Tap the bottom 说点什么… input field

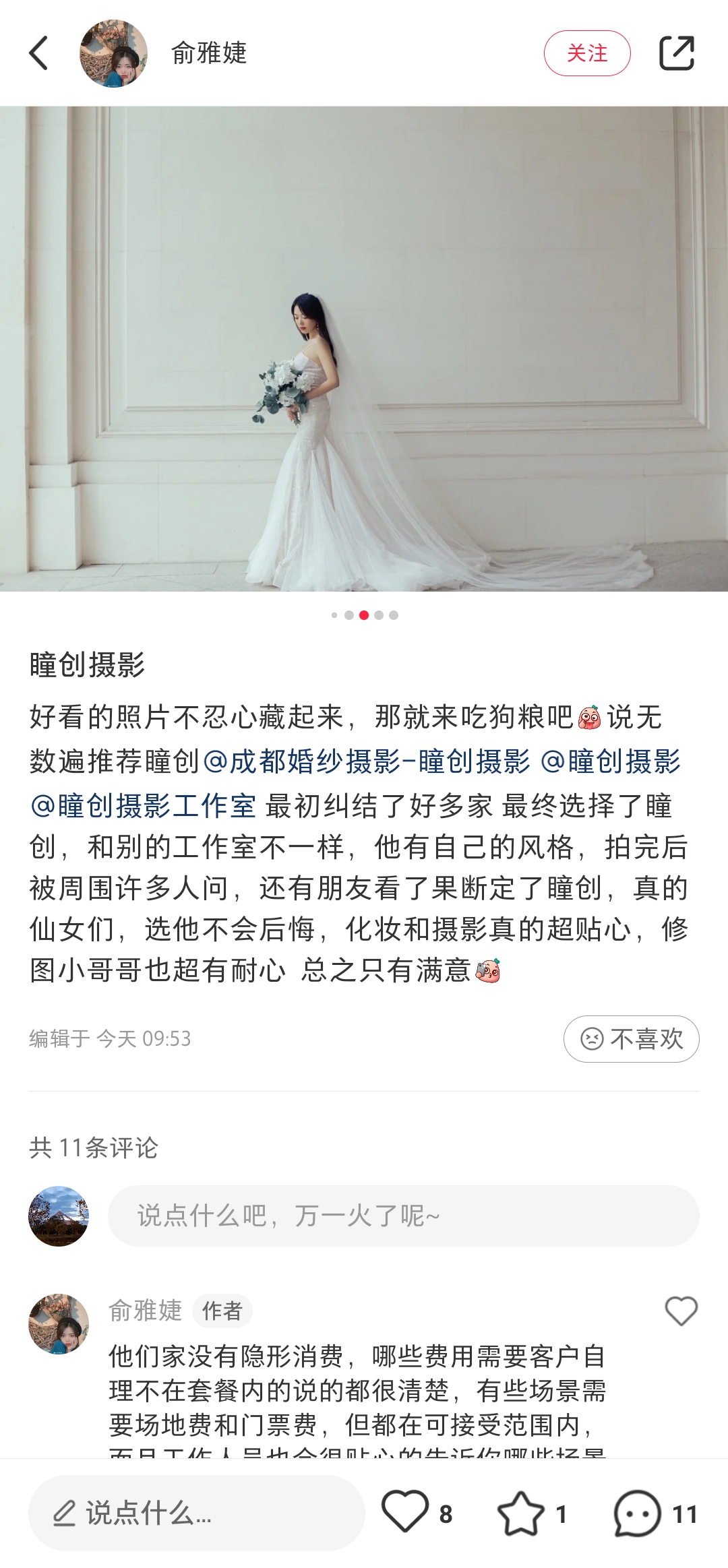tap(196, 1513)
